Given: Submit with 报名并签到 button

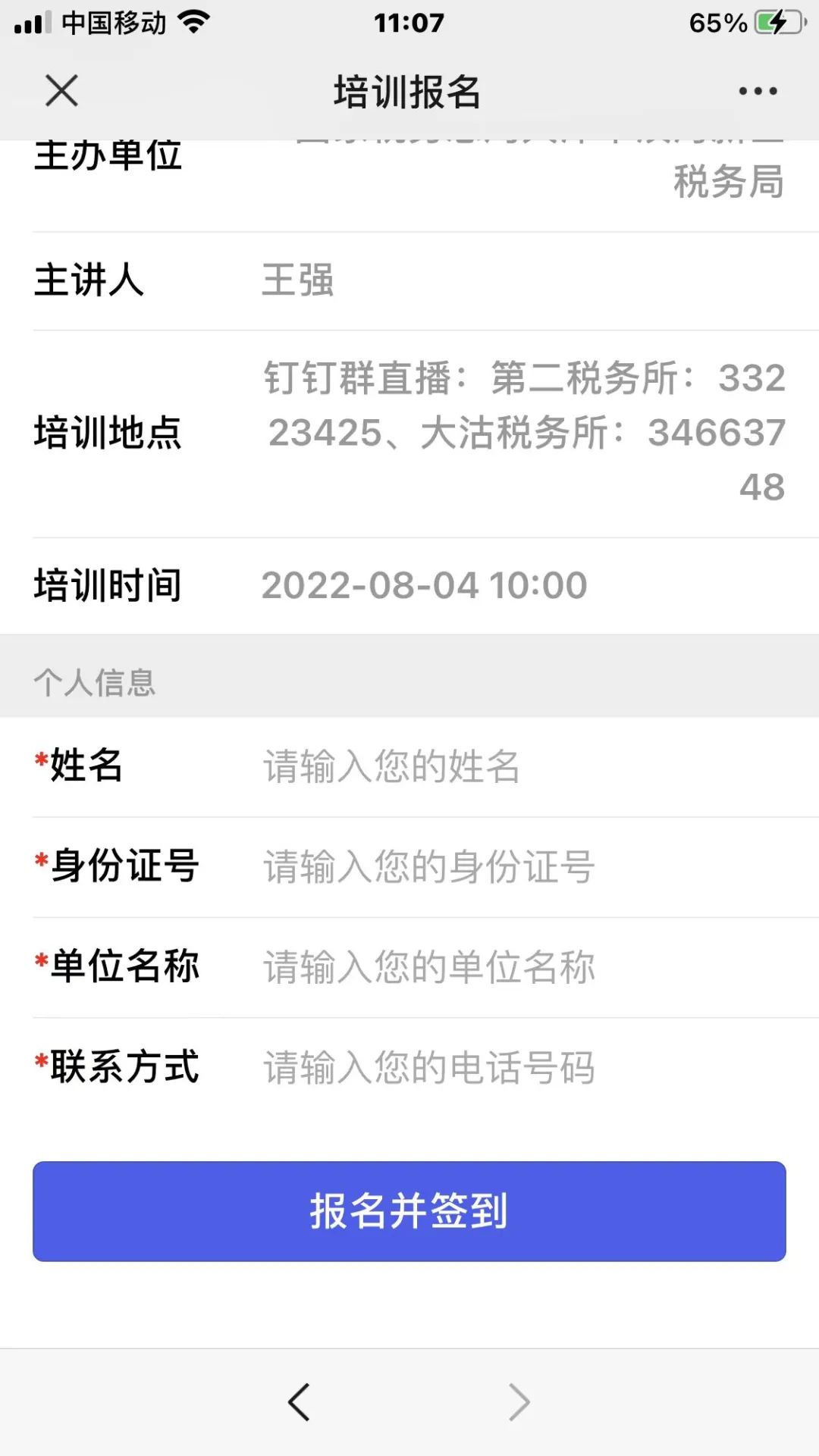Looking at the screenshot, I should click(x=409, y=1211).
